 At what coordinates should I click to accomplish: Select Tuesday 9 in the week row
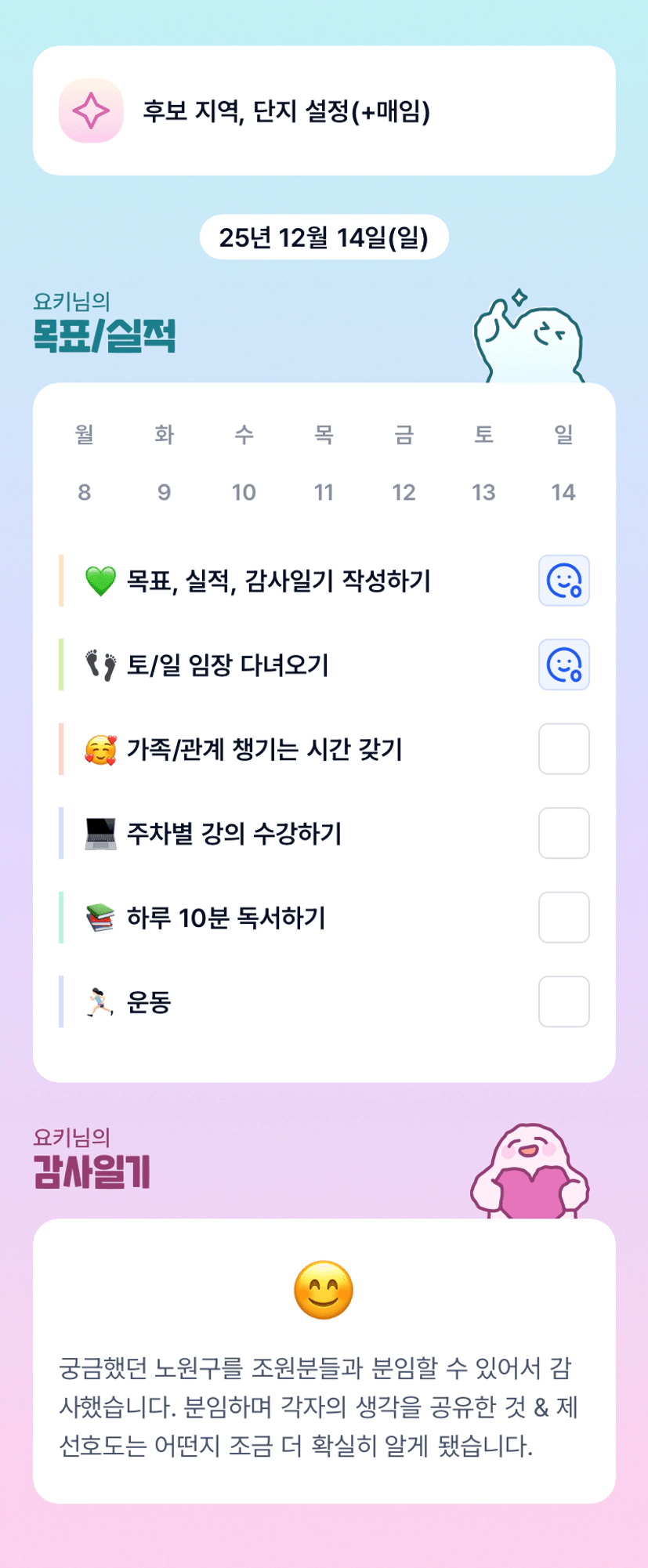pyautogui.click(x=165, y=463)
